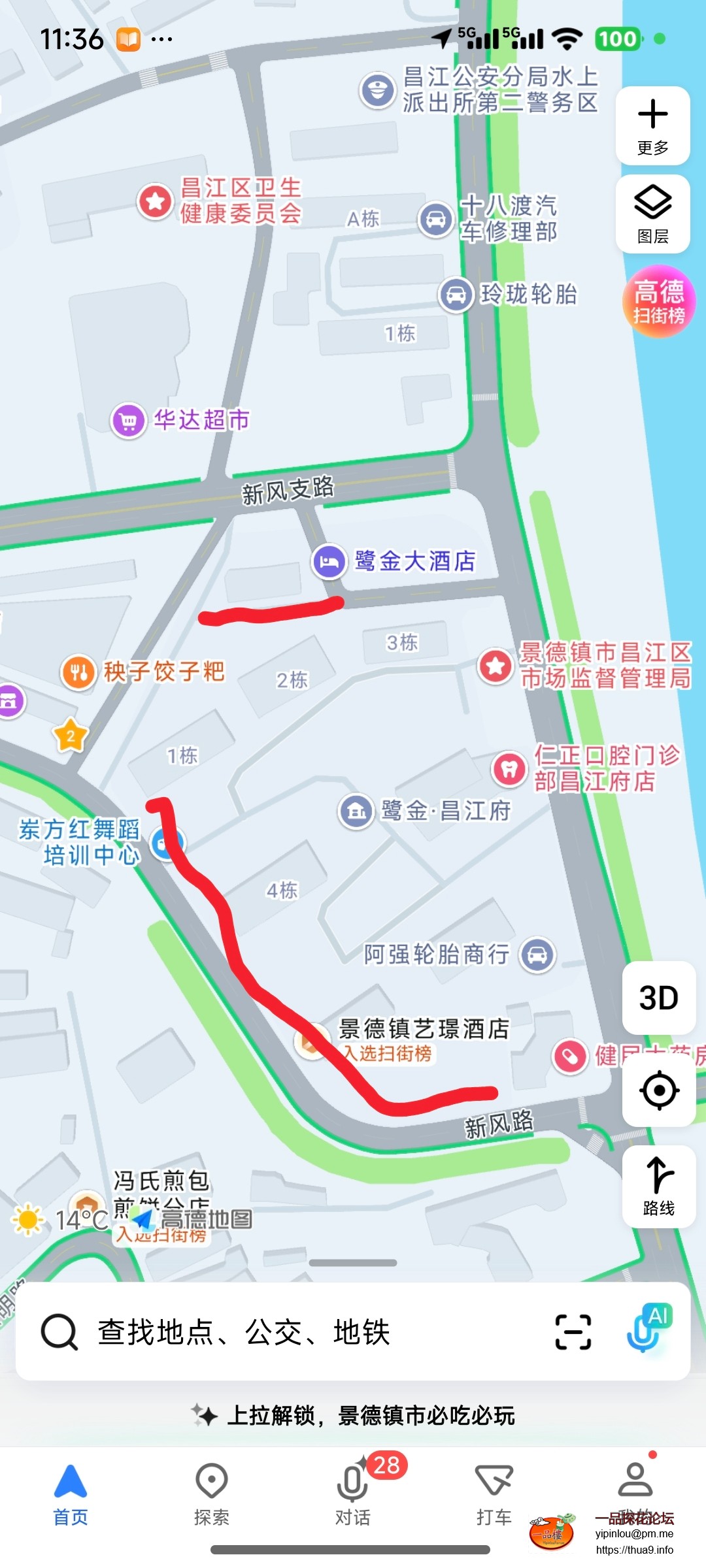The height and width of the screenshot is (1568, 706).
Task: Open the 高德扫街榜 badge
Action: [x=658, y=301]
